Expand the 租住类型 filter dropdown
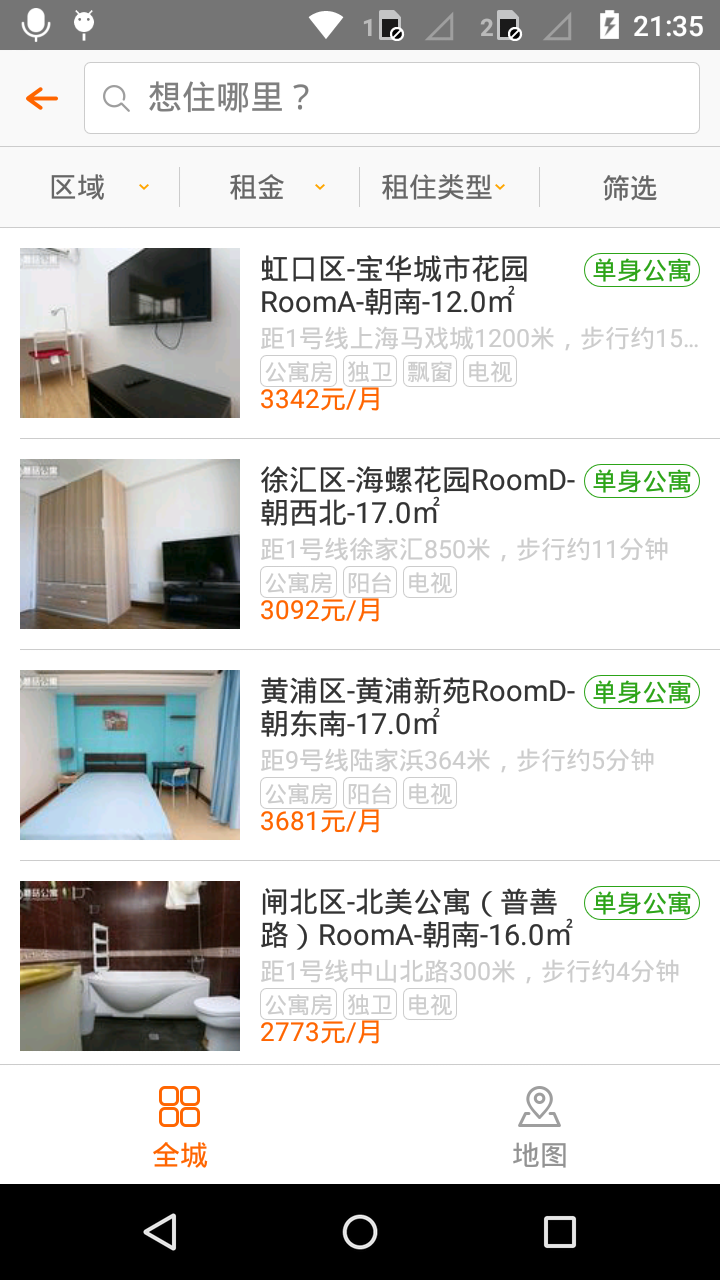Screen dimensions: 720x1280 (x=443, y=187)
